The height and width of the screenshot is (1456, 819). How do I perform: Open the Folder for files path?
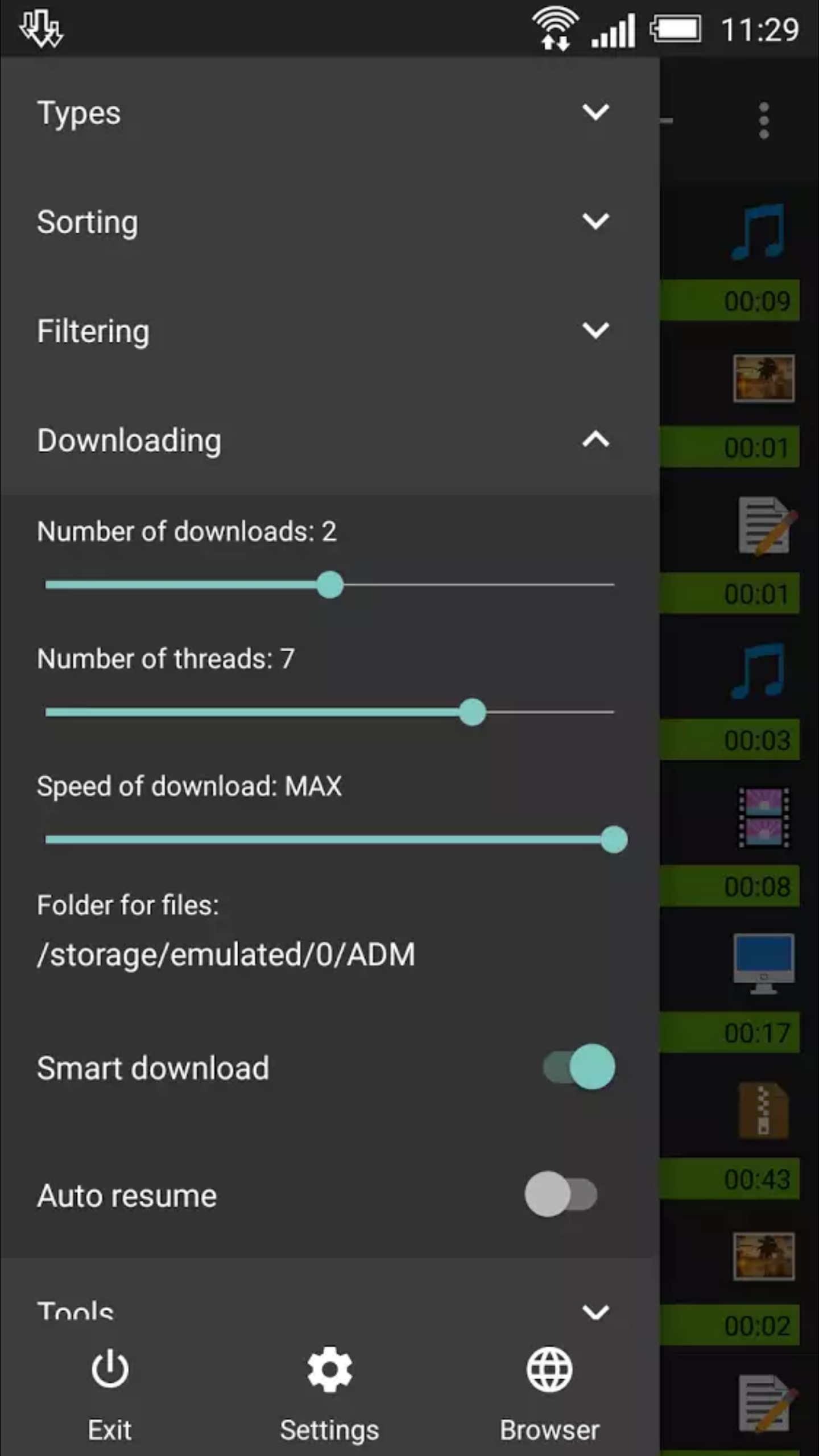click(226, 954)
